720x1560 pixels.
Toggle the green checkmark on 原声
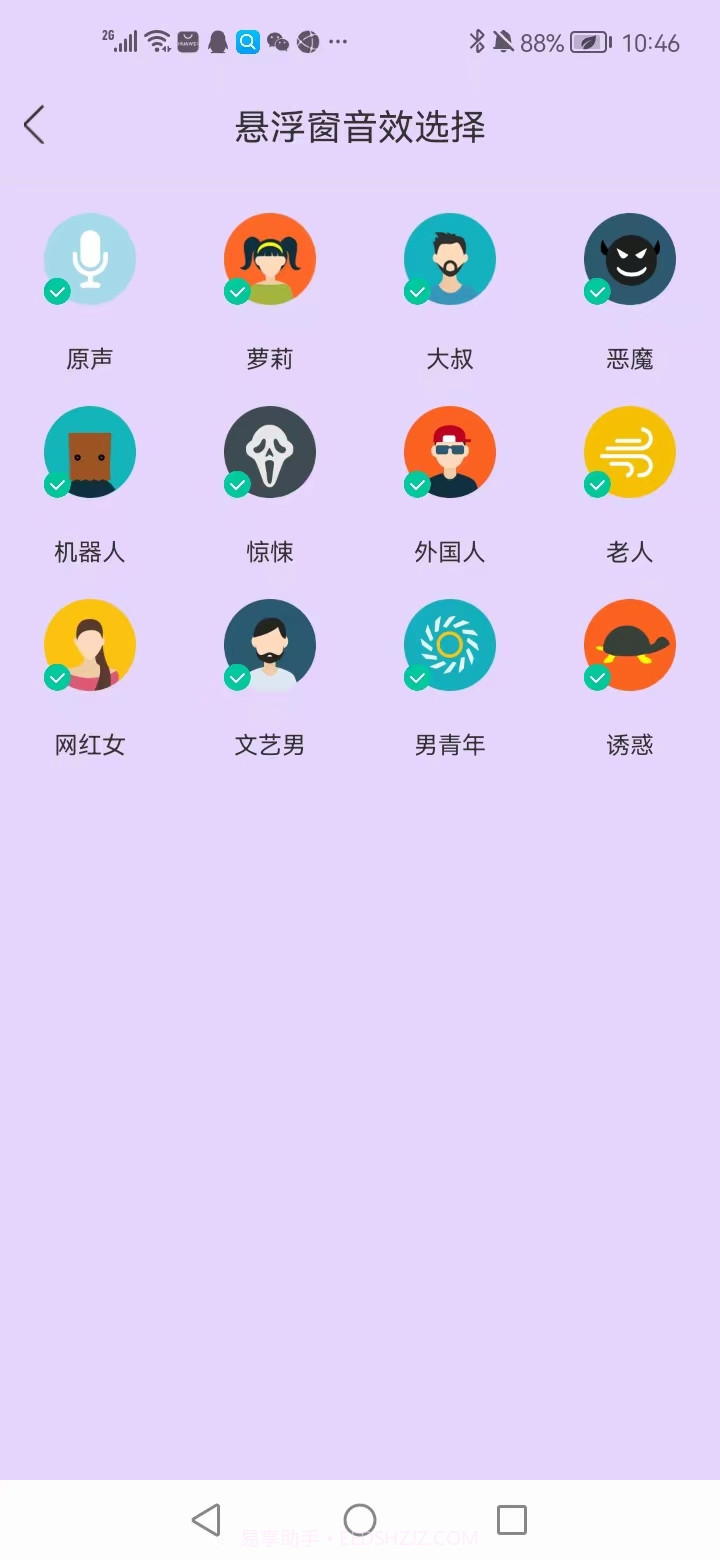(57, 292)
